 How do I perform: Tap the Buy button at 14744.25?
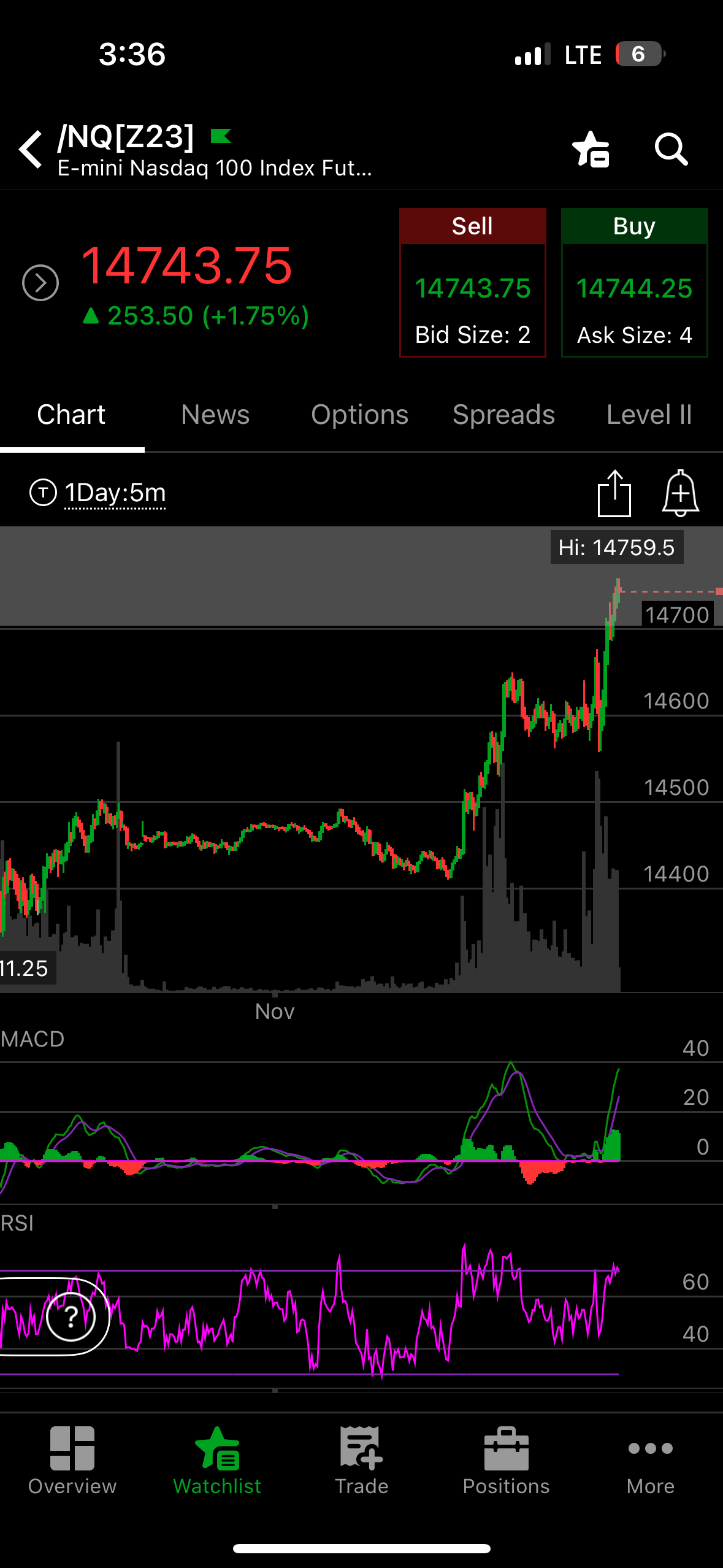click(634, 283)
